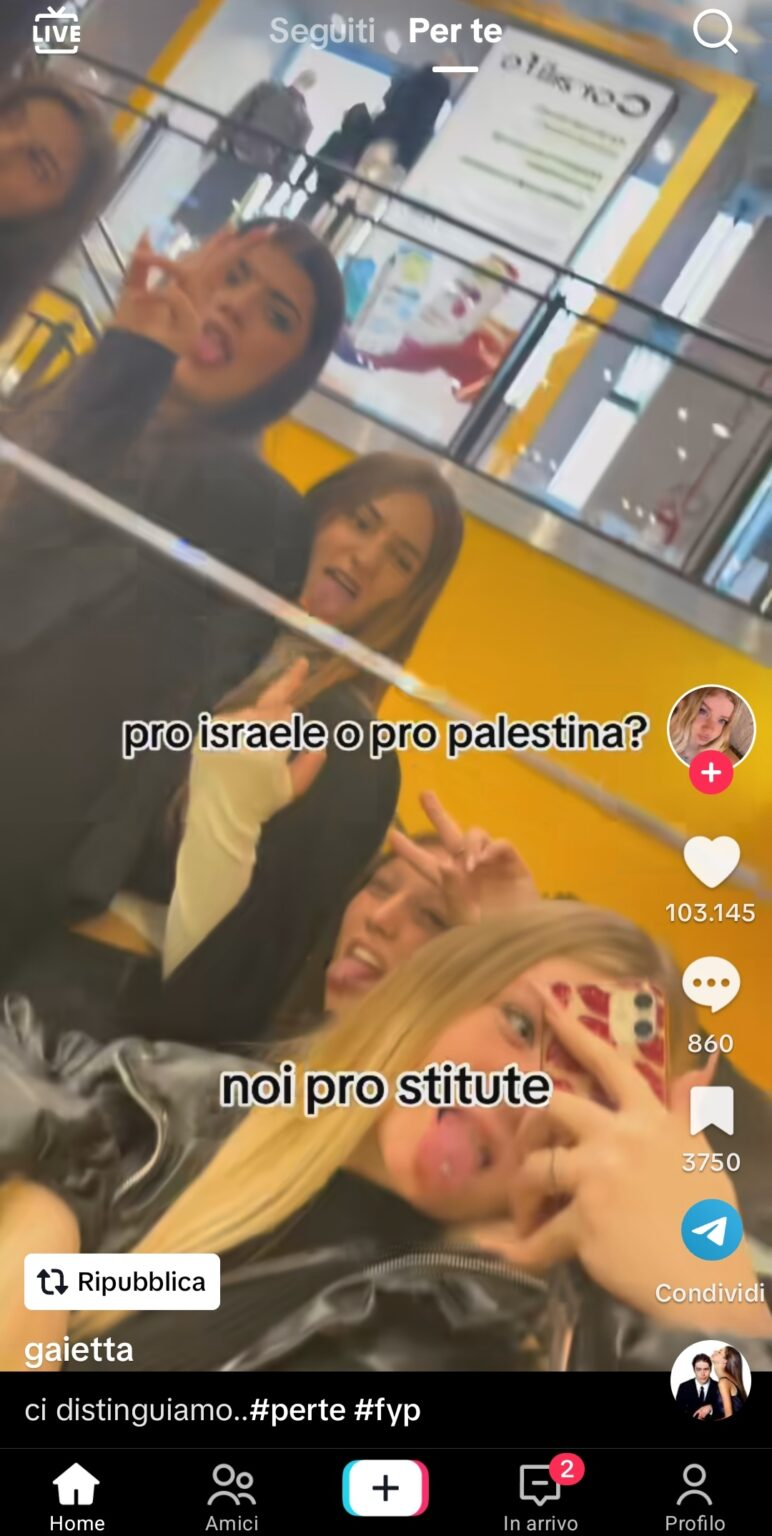772x1536 pixels.
Task: Create a new video with plus button
Action: click(385, 1488)
